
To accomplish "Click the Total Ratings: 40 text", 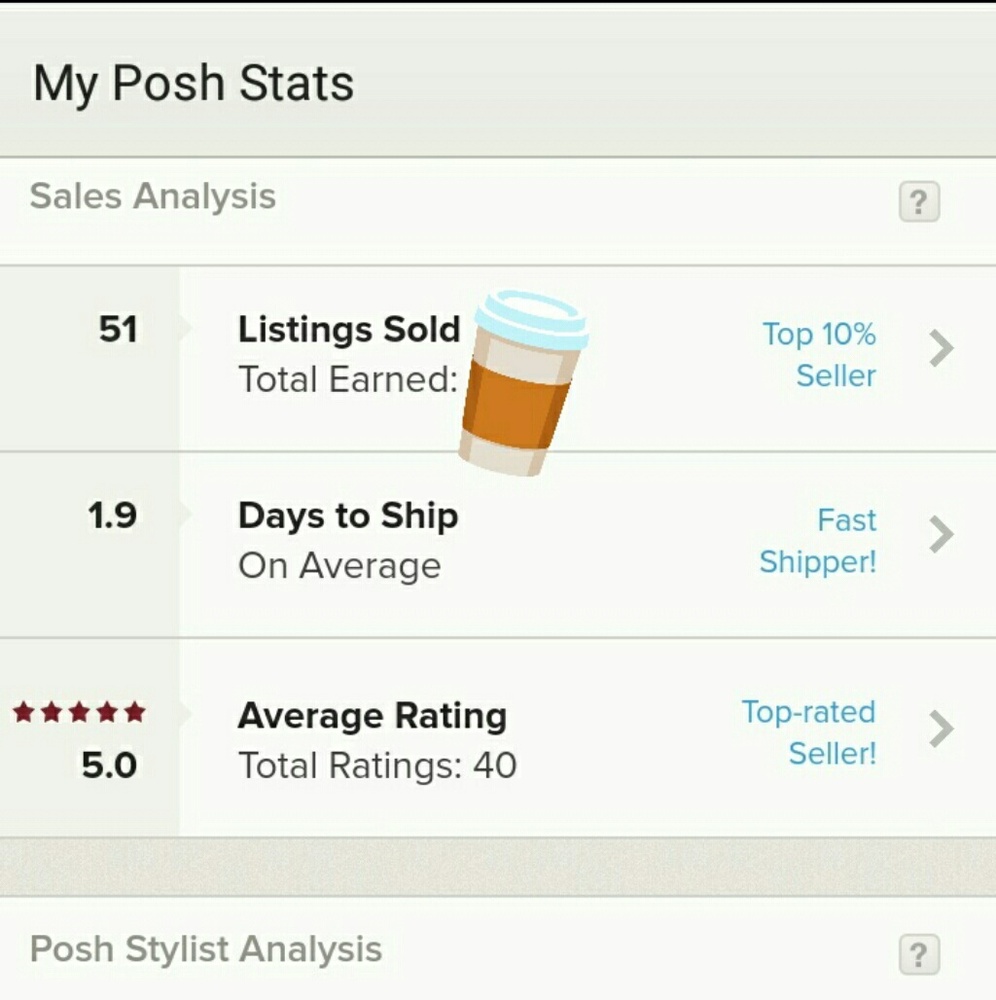I will (376, 765).
